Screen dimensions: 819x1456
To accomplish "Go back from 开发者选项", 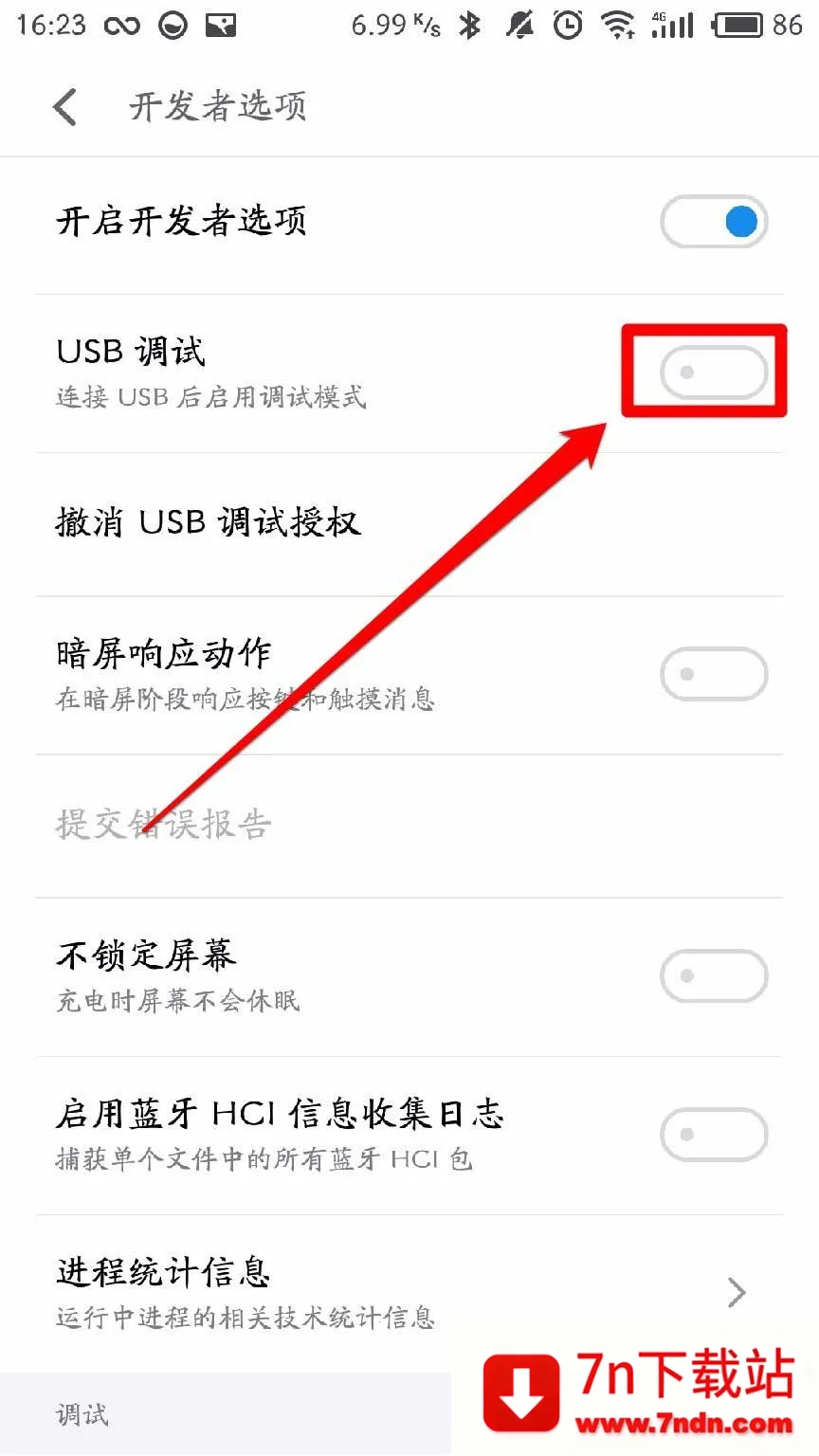I will [x=64, y=107].
